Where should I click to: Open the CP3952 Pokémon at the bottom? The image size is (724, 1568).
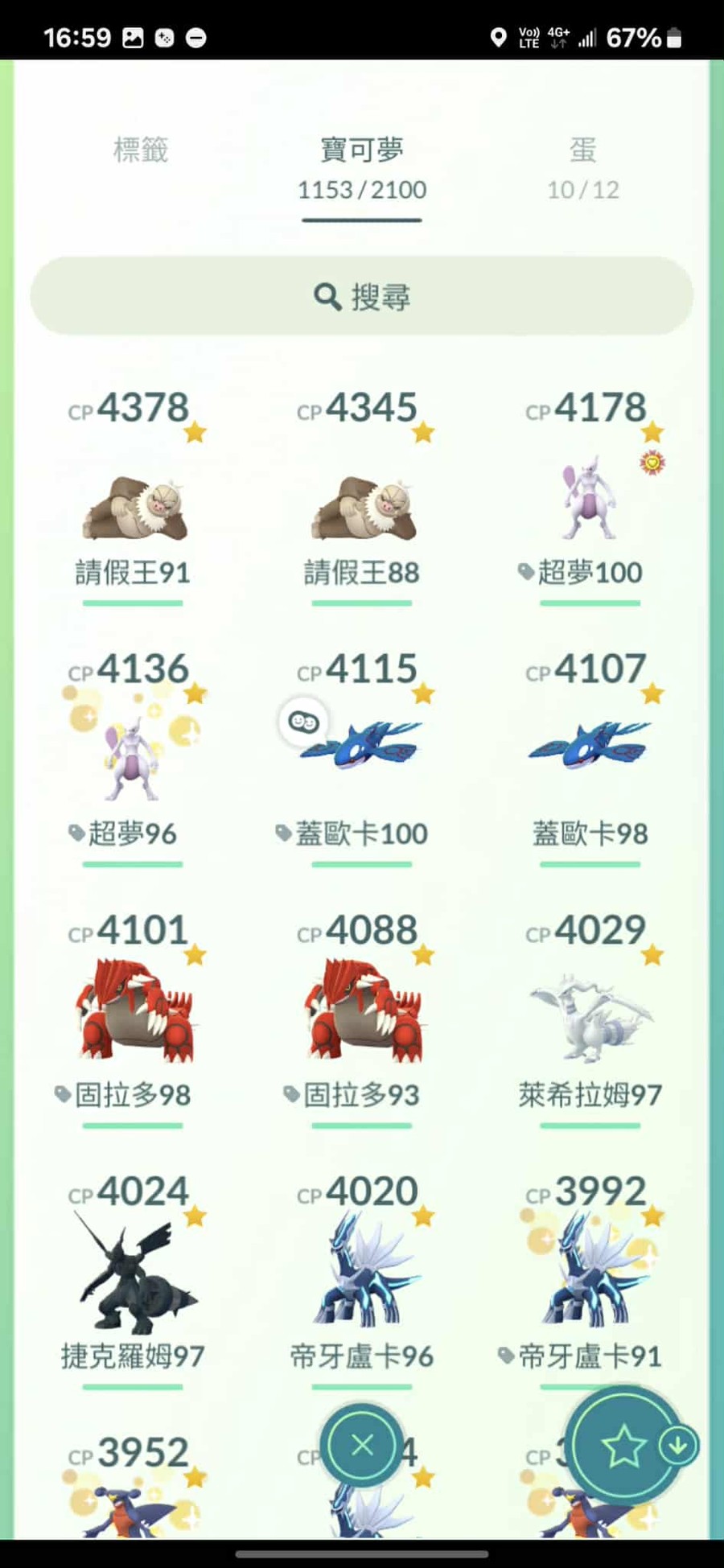pyautogui.click(x=134, y=1496)
